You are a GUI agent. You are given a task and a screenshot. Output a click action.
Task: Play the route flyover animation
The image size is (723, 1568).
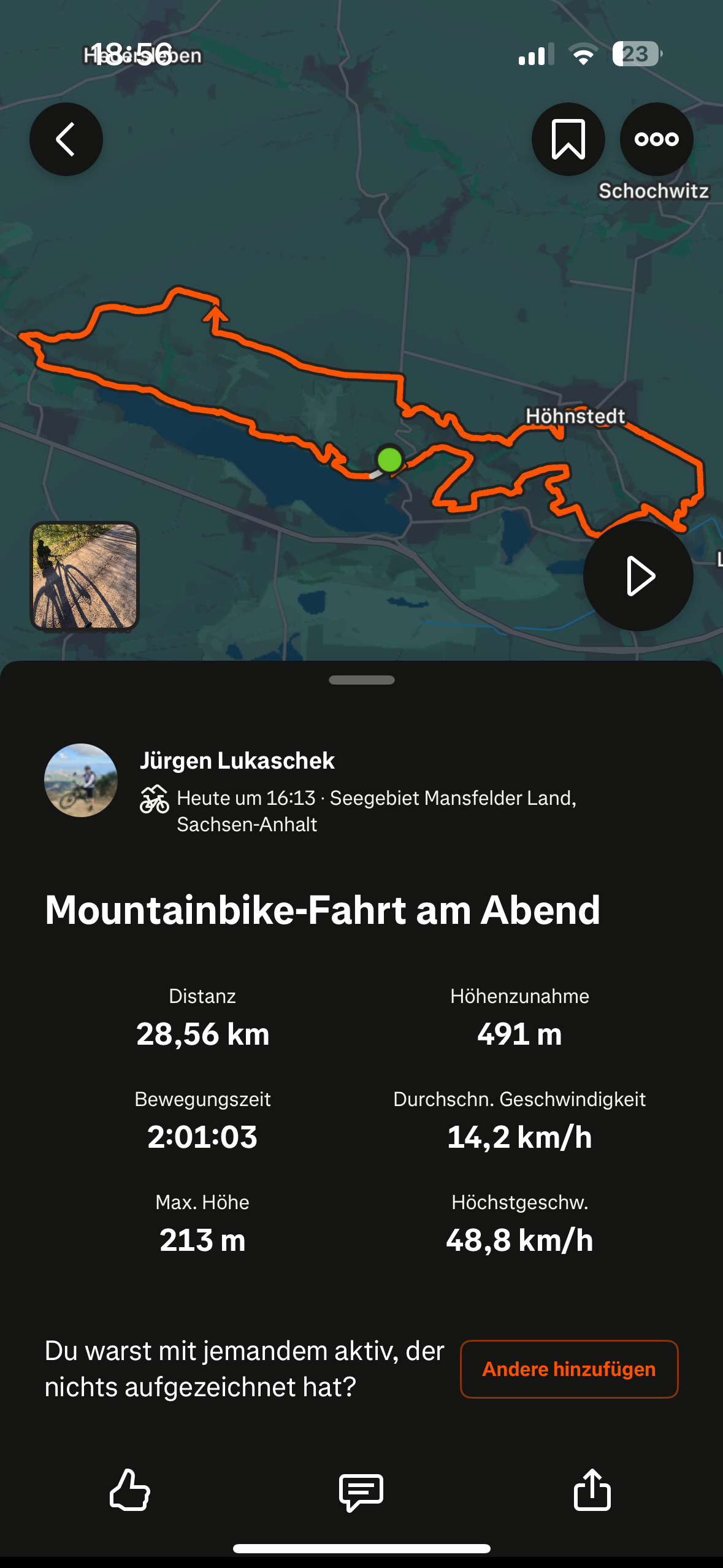click(x=638, y=576)
